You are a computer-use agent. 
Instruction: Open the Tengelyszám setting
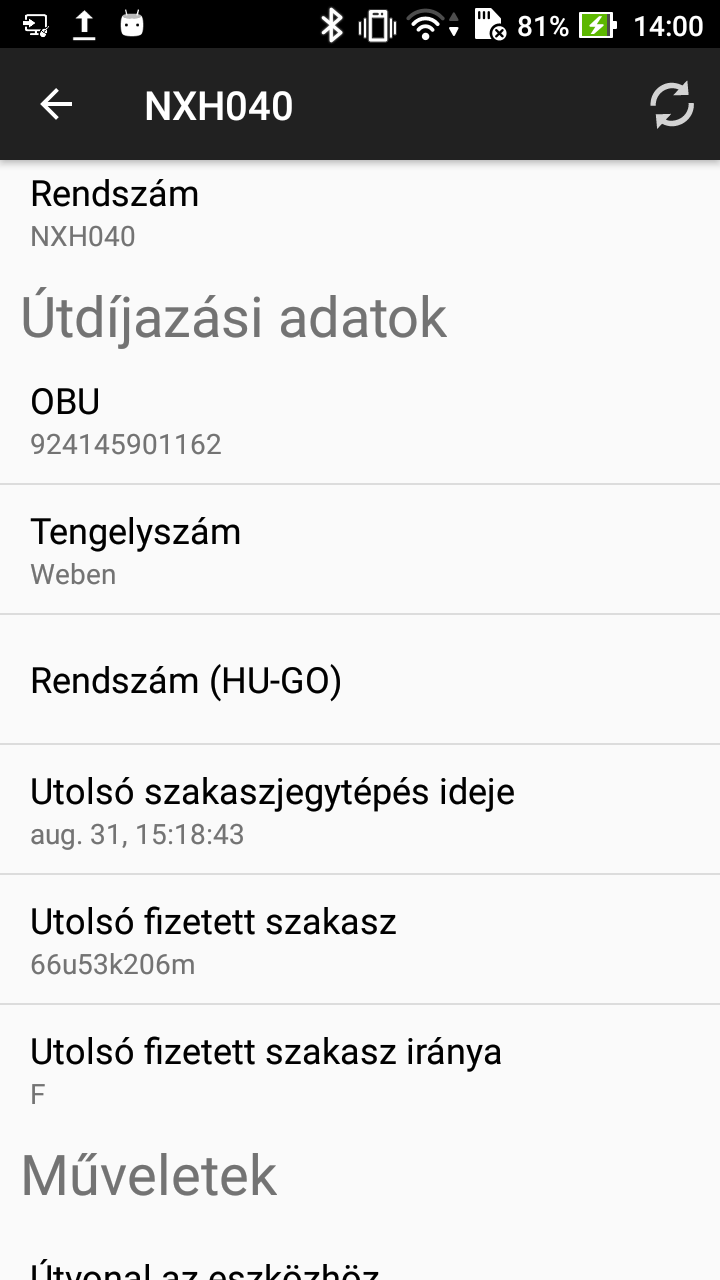pos(360,550)
